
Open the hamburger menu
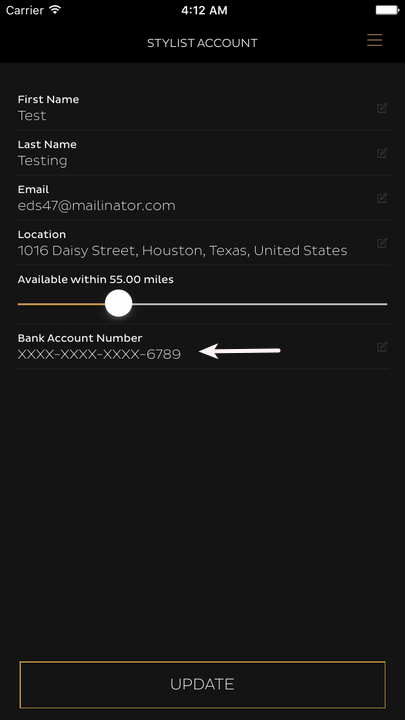coord(374,40)
